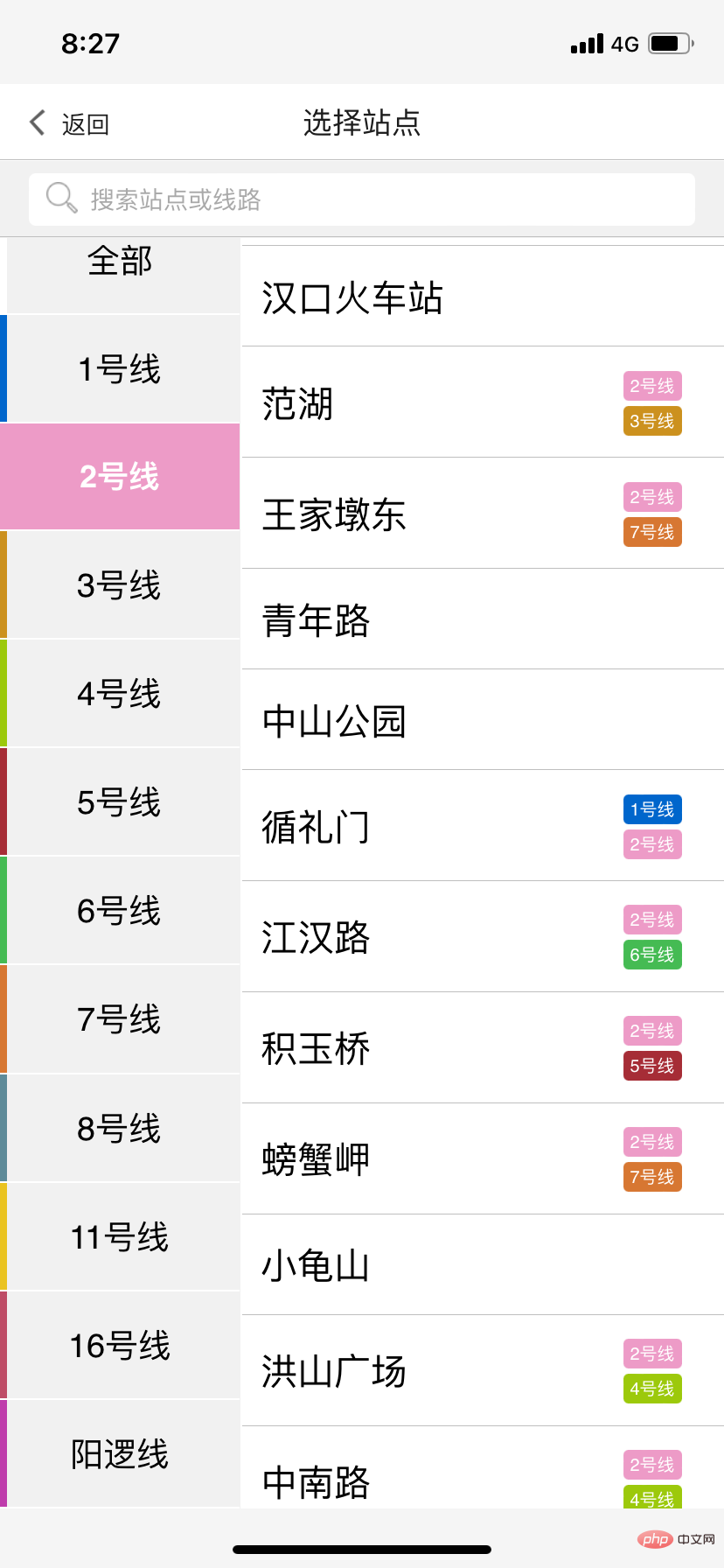
Task: Tap the 返回 back button
Action: pyautogui.click(x=70, y=123)
